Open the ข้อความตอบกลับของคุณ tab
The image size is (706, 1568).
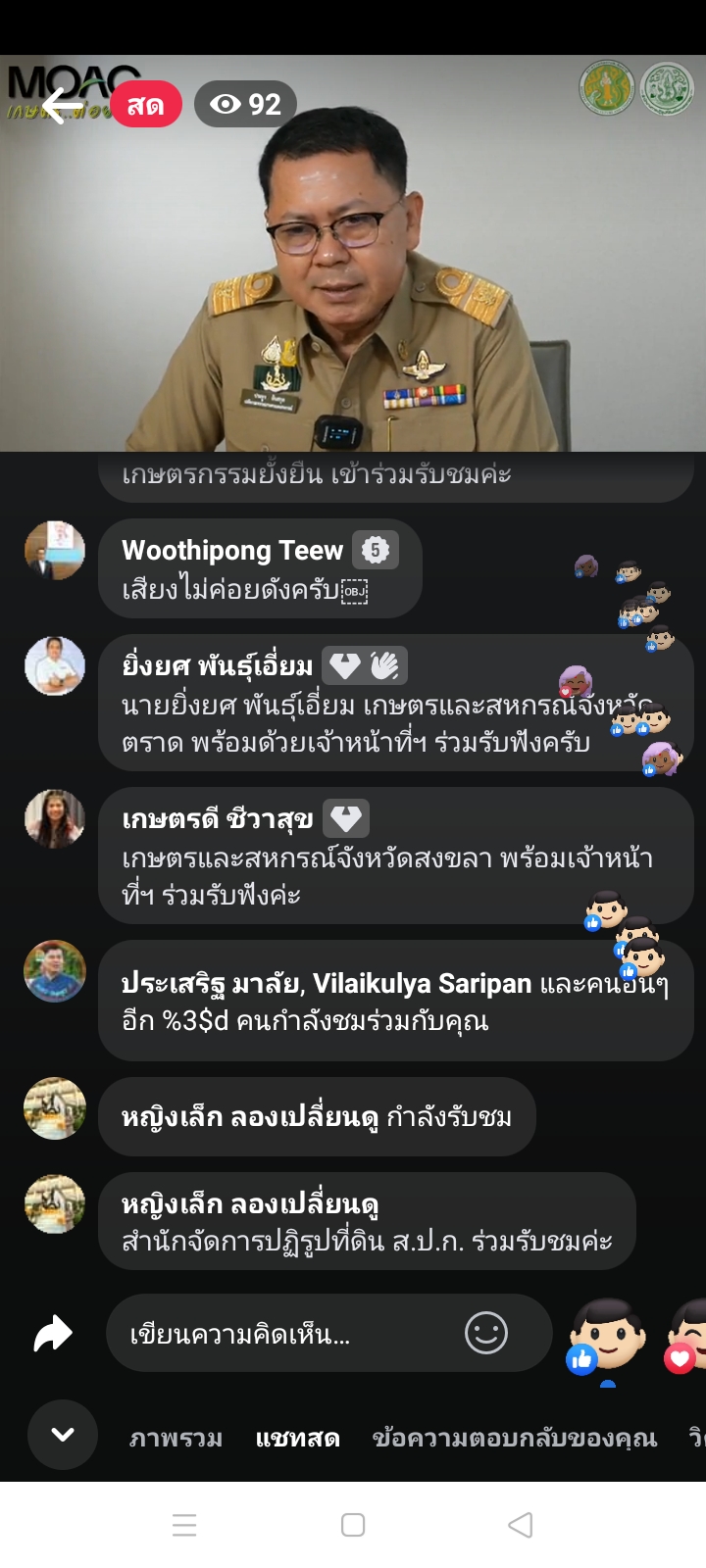[514, 1438]
